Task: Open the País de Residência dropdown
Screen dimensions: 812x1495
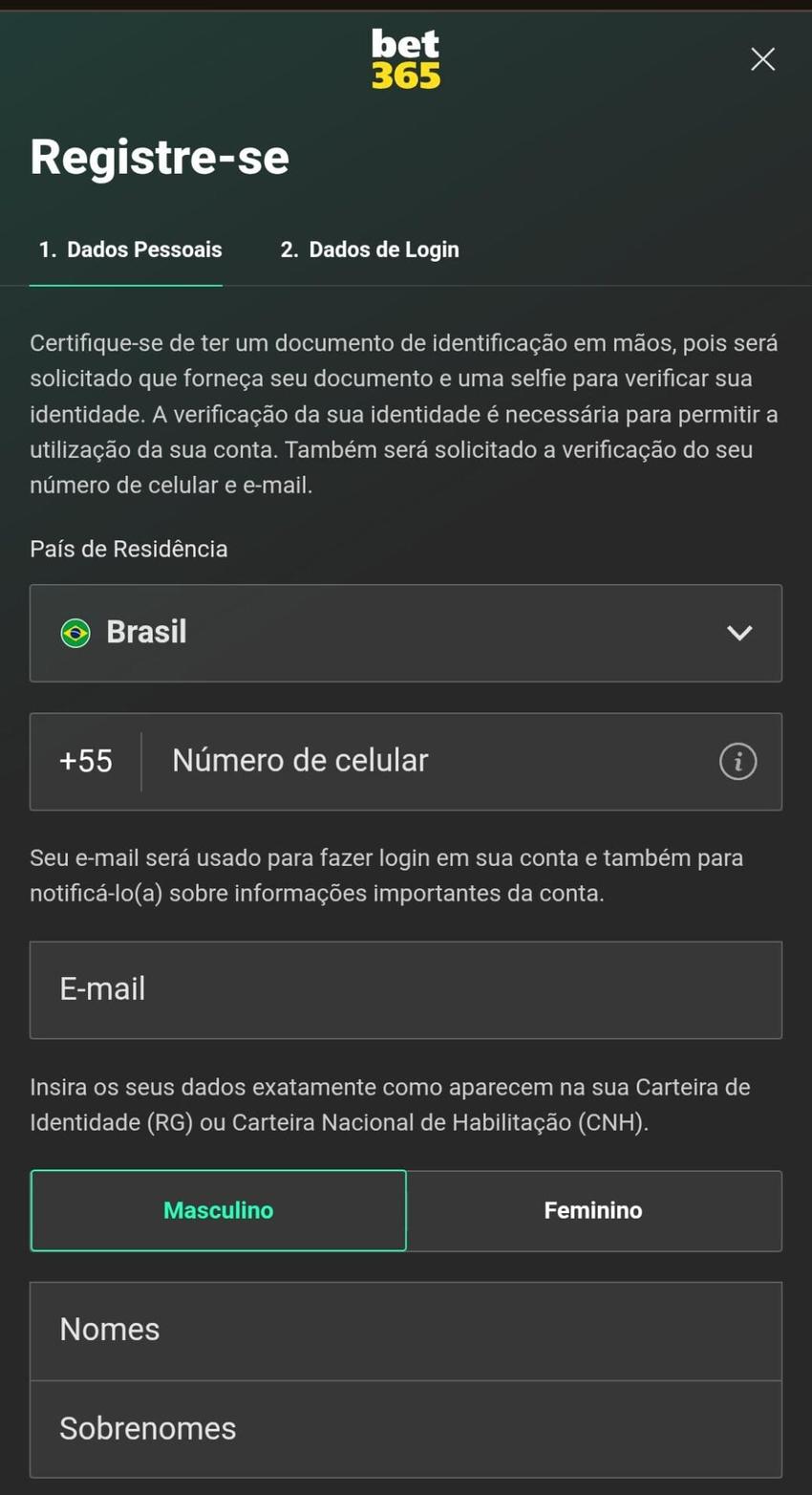Action: (x=406, y=632)
